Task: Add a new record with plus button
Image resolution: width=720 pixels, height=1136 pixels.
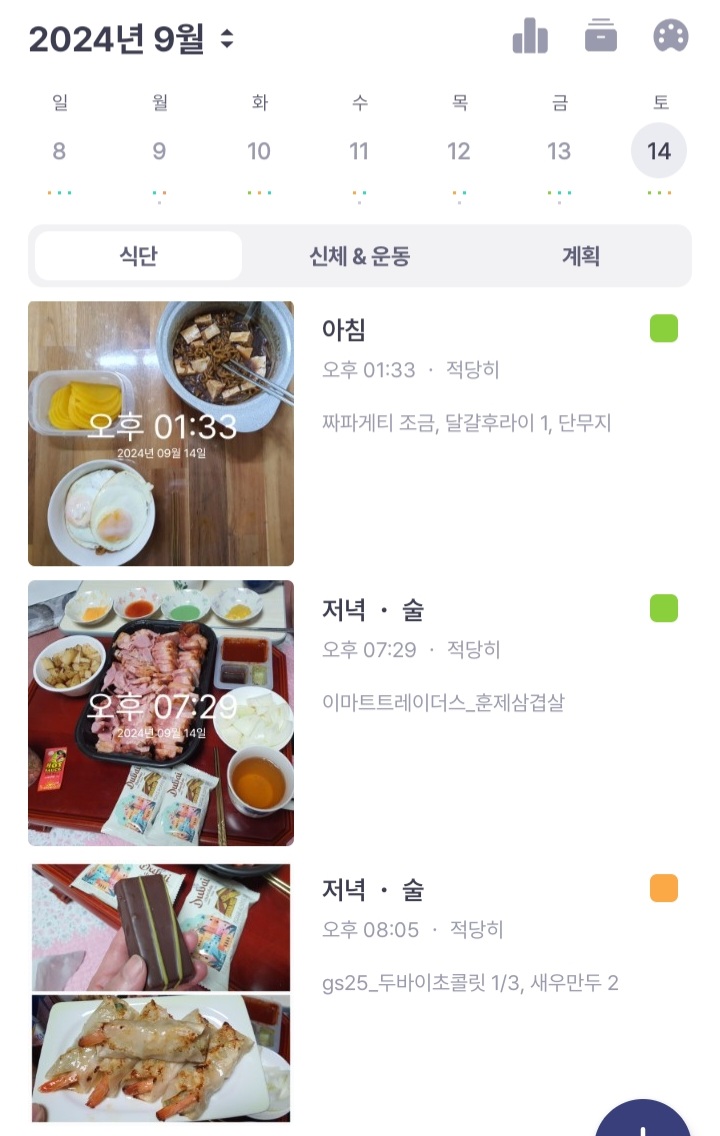Action: (643, 1120)
